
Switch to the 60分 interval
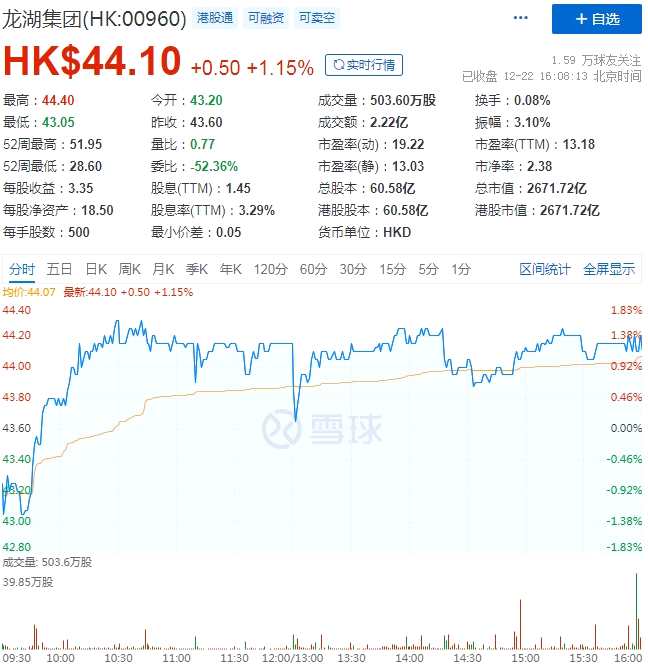coord(313,269)
